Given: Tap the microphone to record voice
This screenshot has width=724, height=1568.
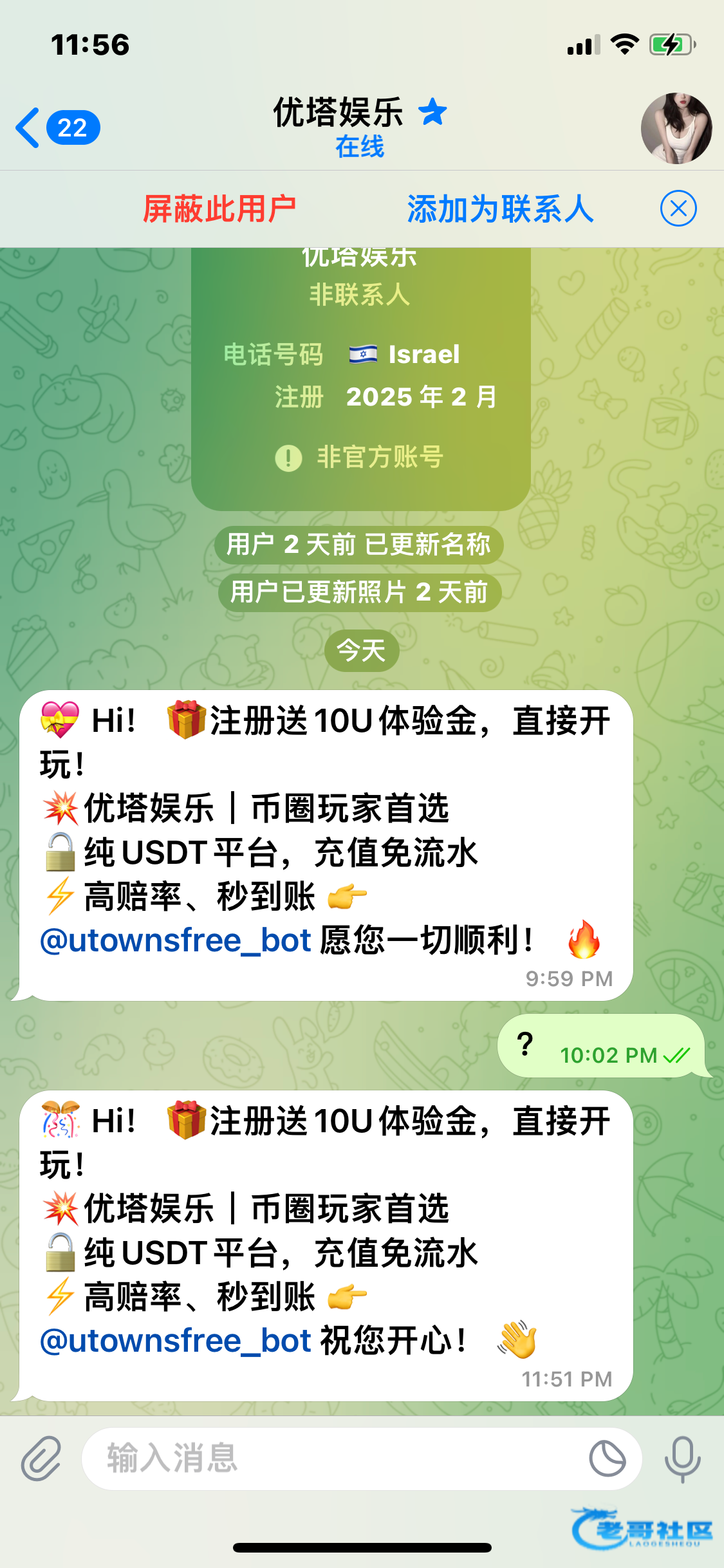Looking at the screenshot, I should [682, 1459].
